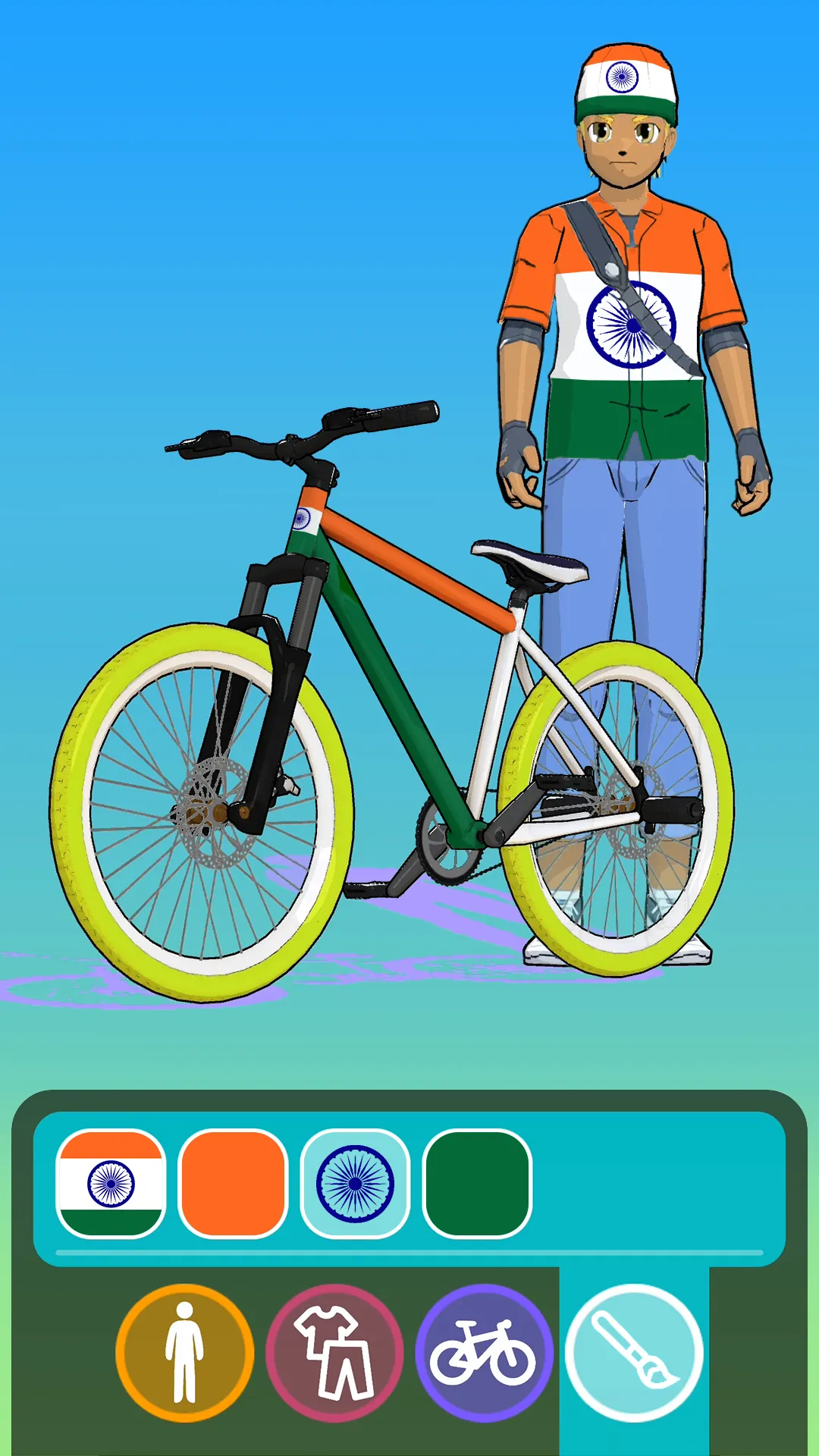The image size is (819, 1456).
Task: Open the clothing outfit tab
Action: click(334, 1352)
